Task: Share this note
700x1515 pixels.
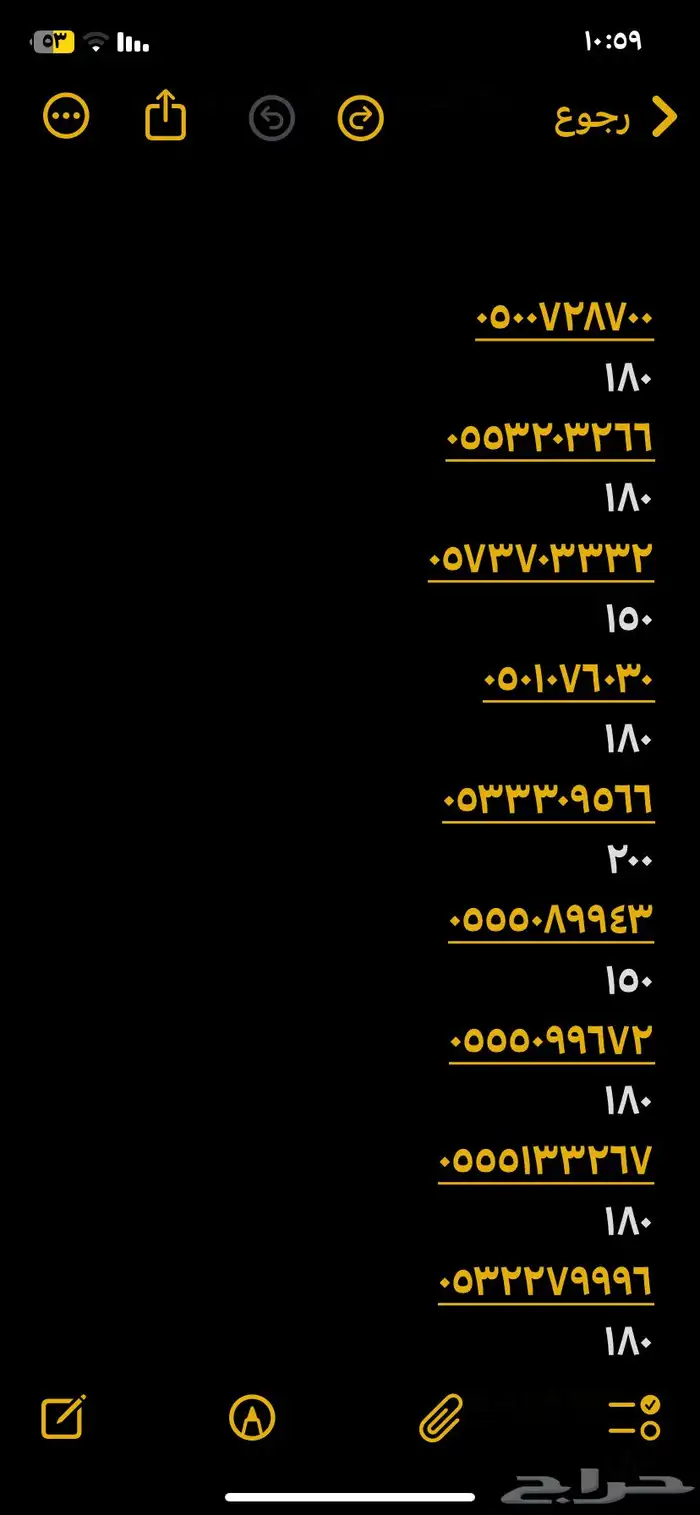Action: click(x=166, y=116)
